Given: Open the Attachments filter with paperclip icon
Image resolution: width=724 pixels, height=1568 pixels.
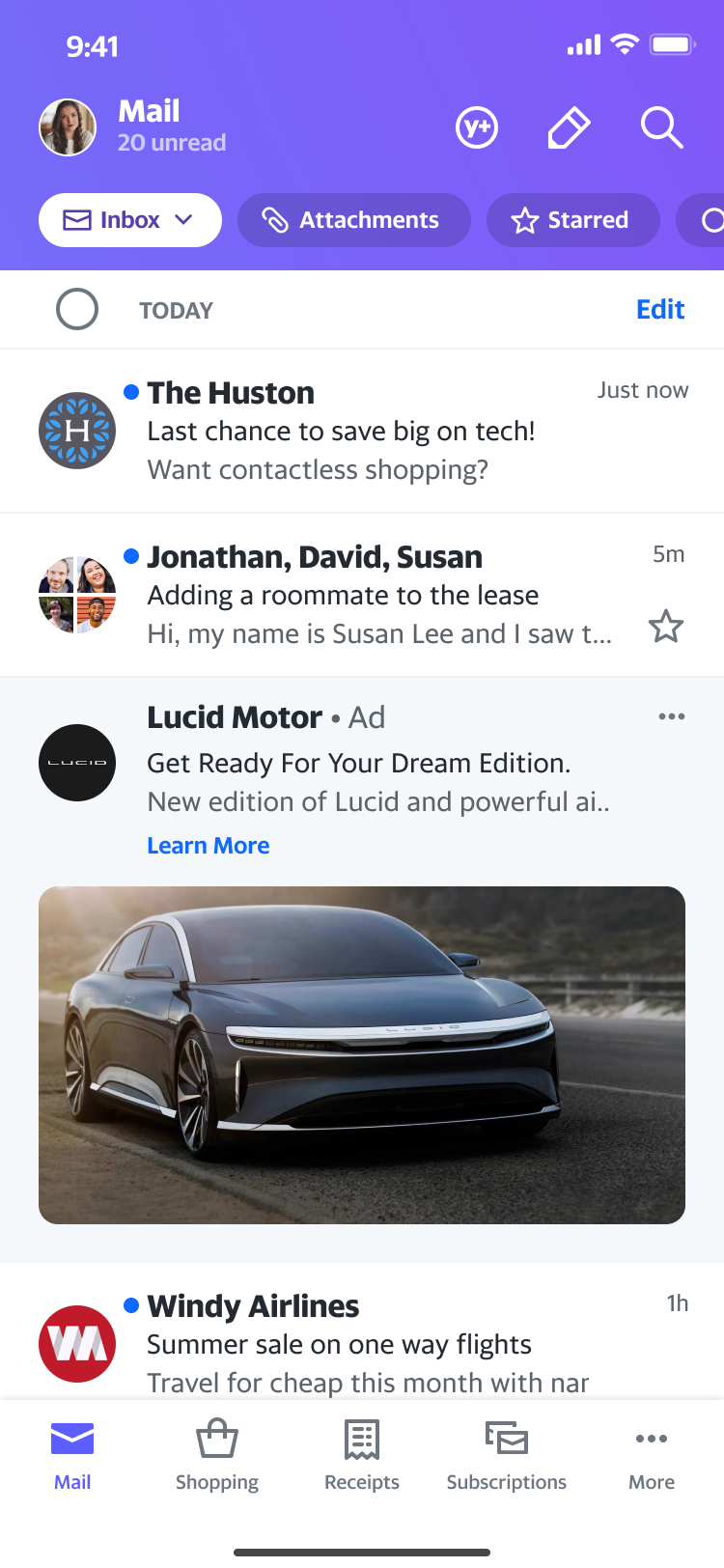Looking at the screenshot, I should point(353,219).
